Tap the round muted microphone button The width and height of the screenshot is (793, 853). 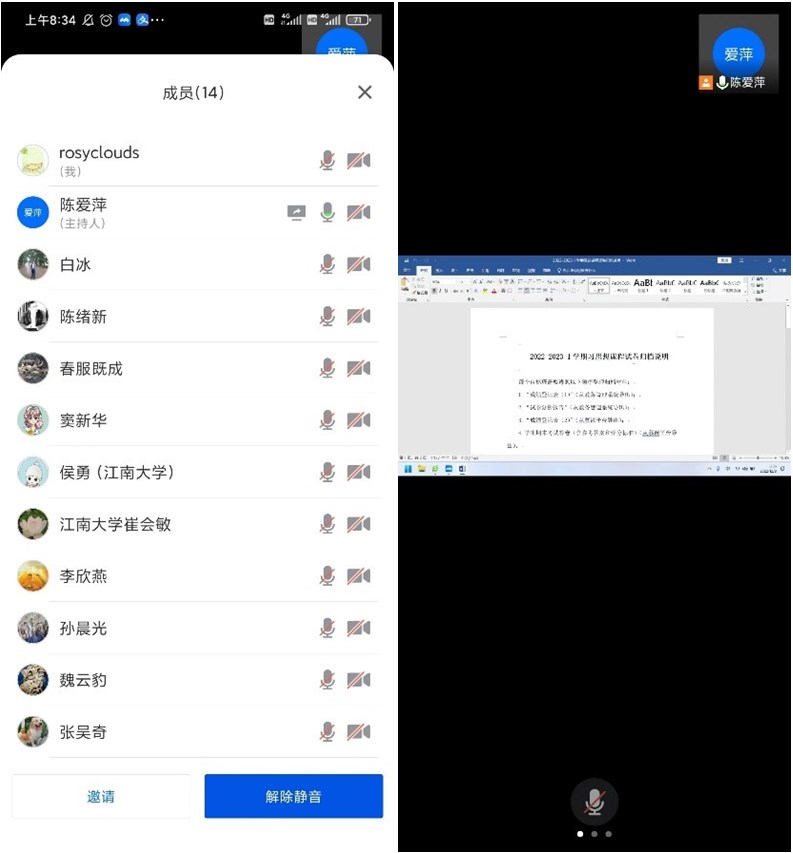[x=594, y=801]
